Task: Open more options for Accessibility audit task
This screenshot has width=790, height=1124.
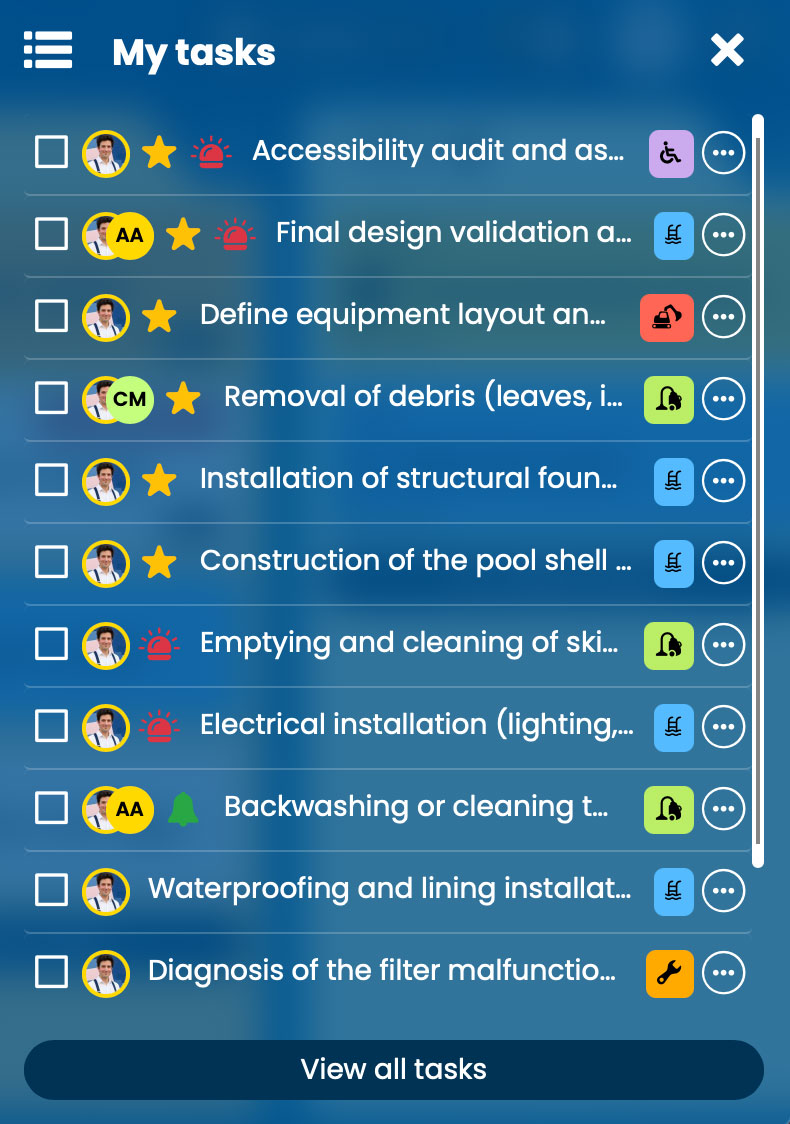Action: coord(724,153)
